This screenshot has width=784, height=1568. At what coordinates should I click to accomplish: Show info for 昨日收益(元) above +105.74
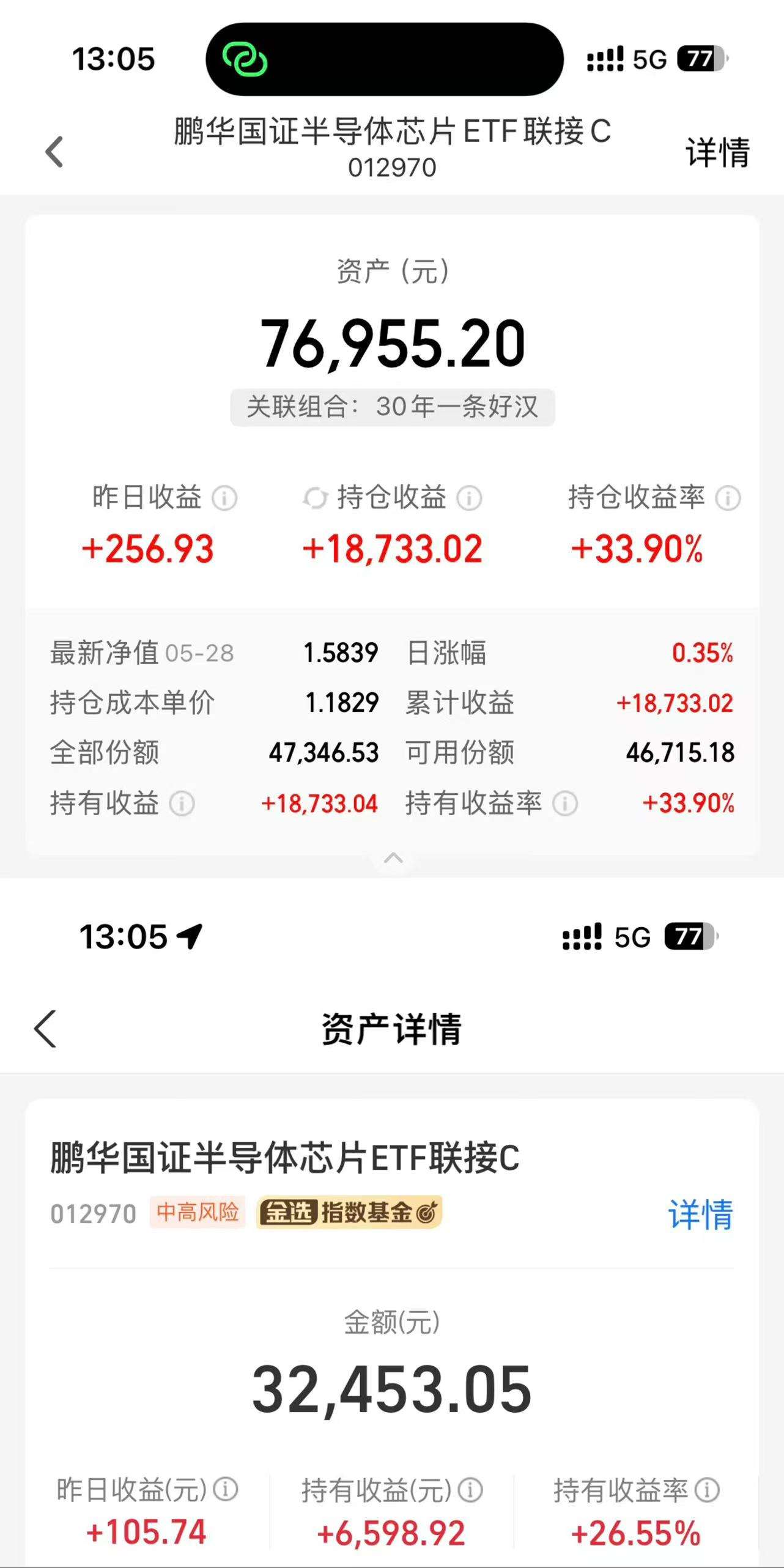(226, 1489)
